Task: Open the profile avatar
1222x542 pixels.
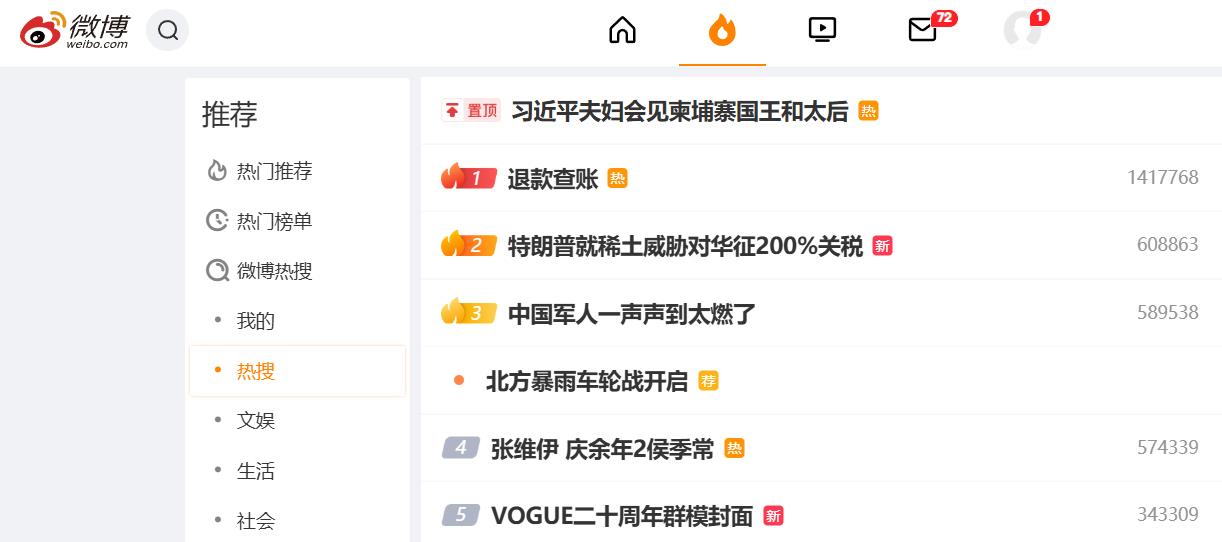Action: (1023, 31)
